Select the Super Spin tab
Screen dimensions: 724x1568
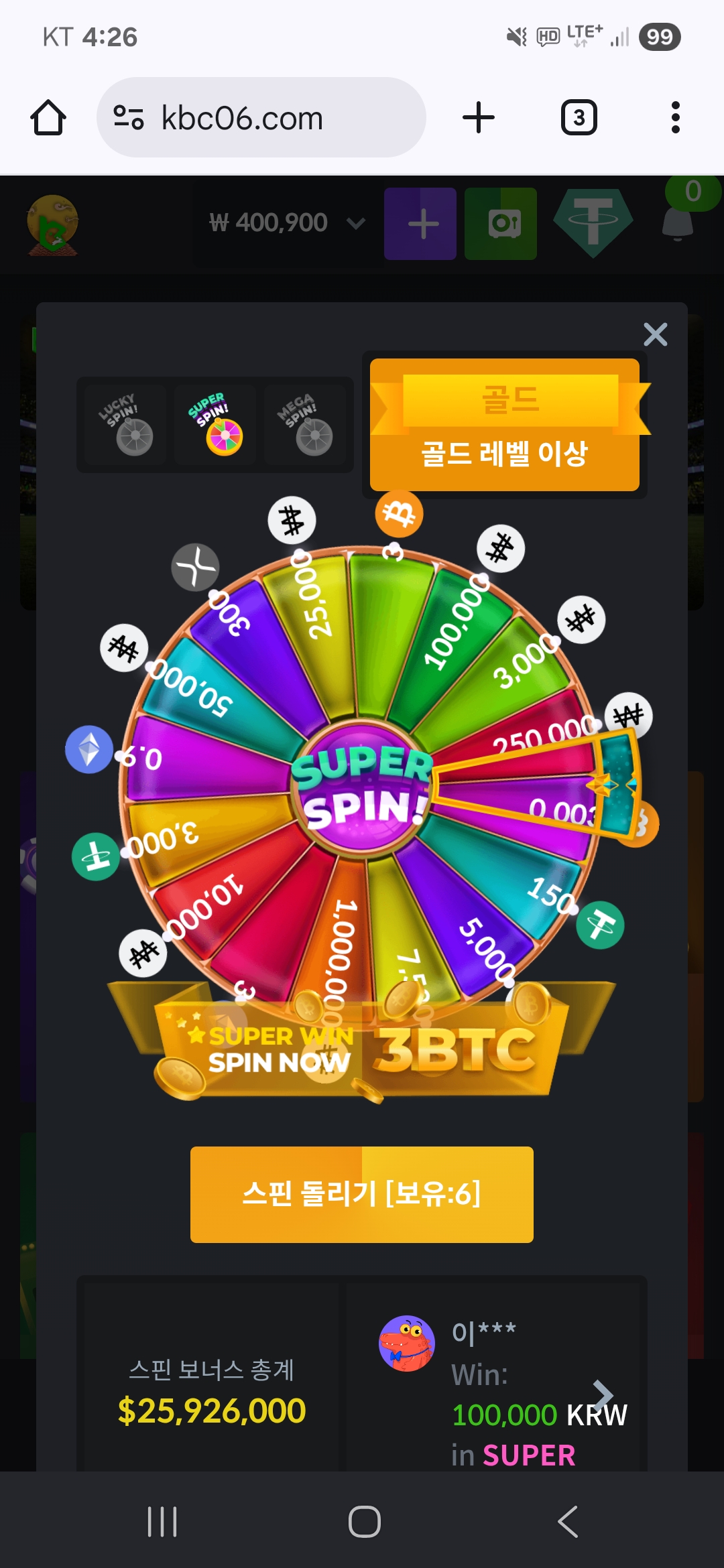pos(215,425)
